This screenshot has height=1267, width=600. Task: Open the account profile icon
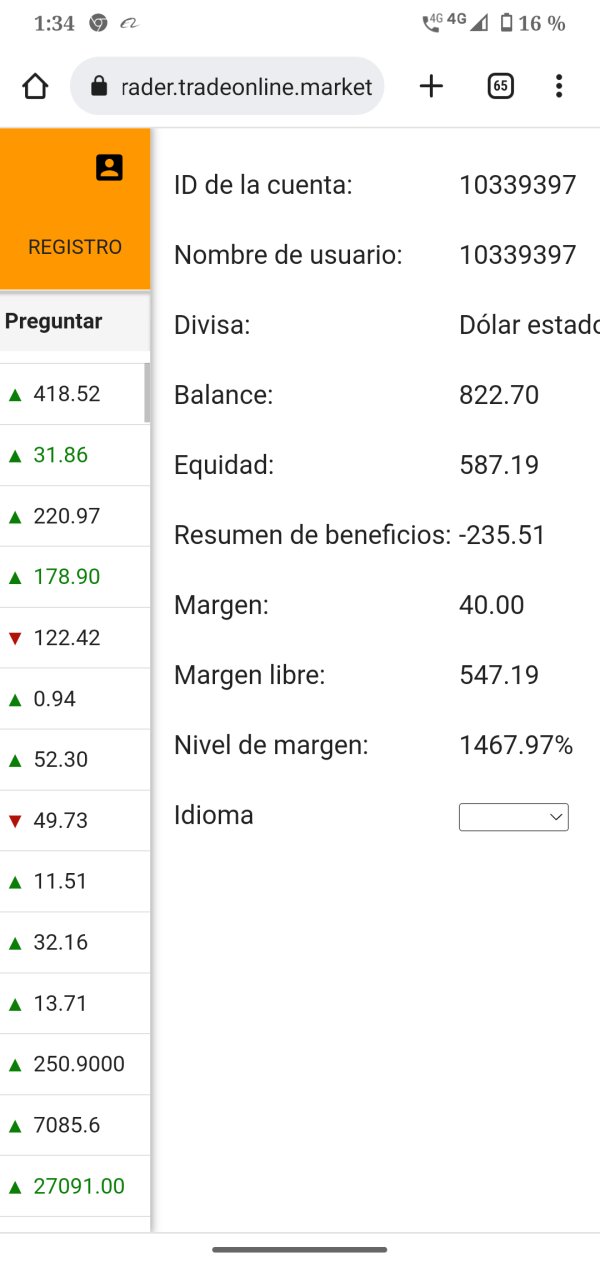pos(109,167)
